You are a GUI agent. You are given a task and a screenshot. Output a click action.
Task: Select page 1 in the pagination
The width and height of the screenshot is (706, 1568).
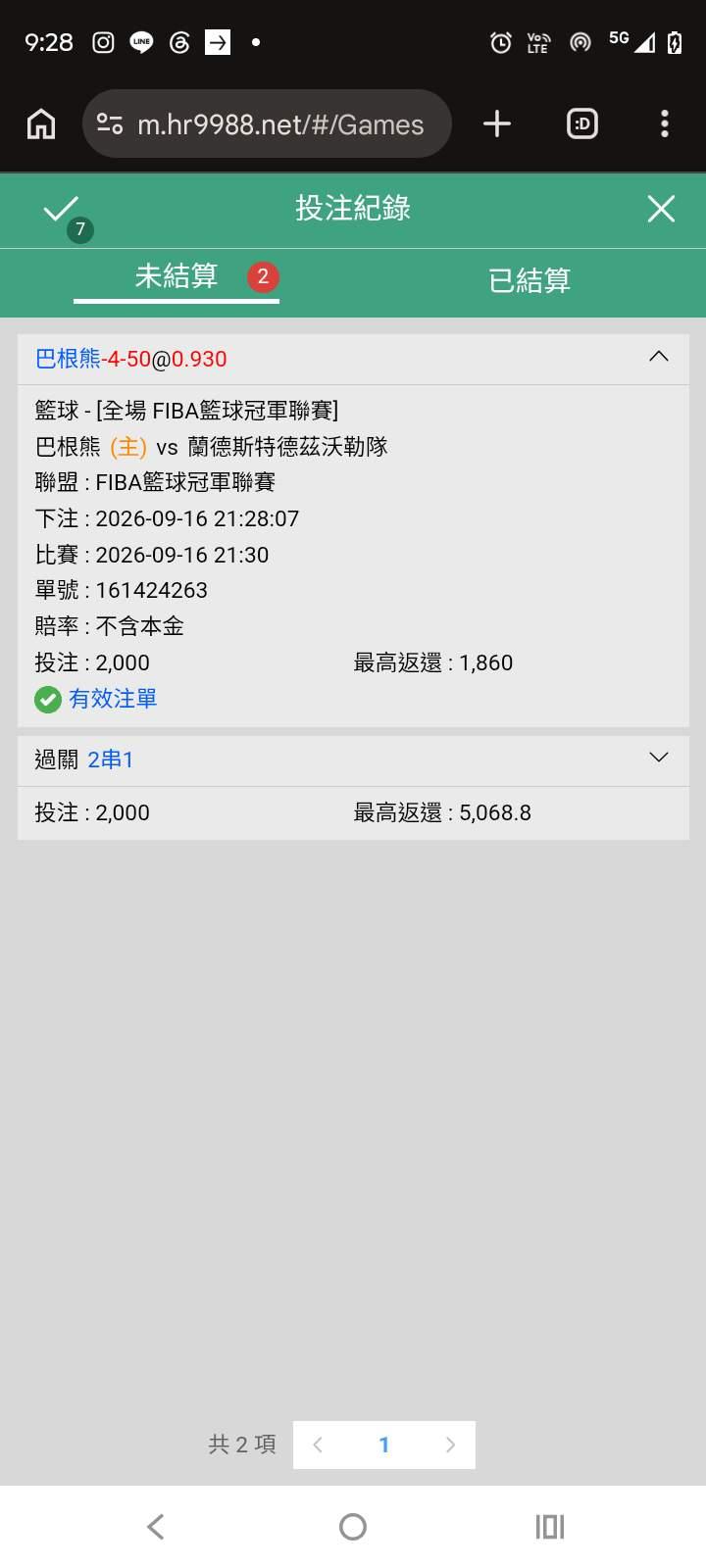tap(384, 1445)
